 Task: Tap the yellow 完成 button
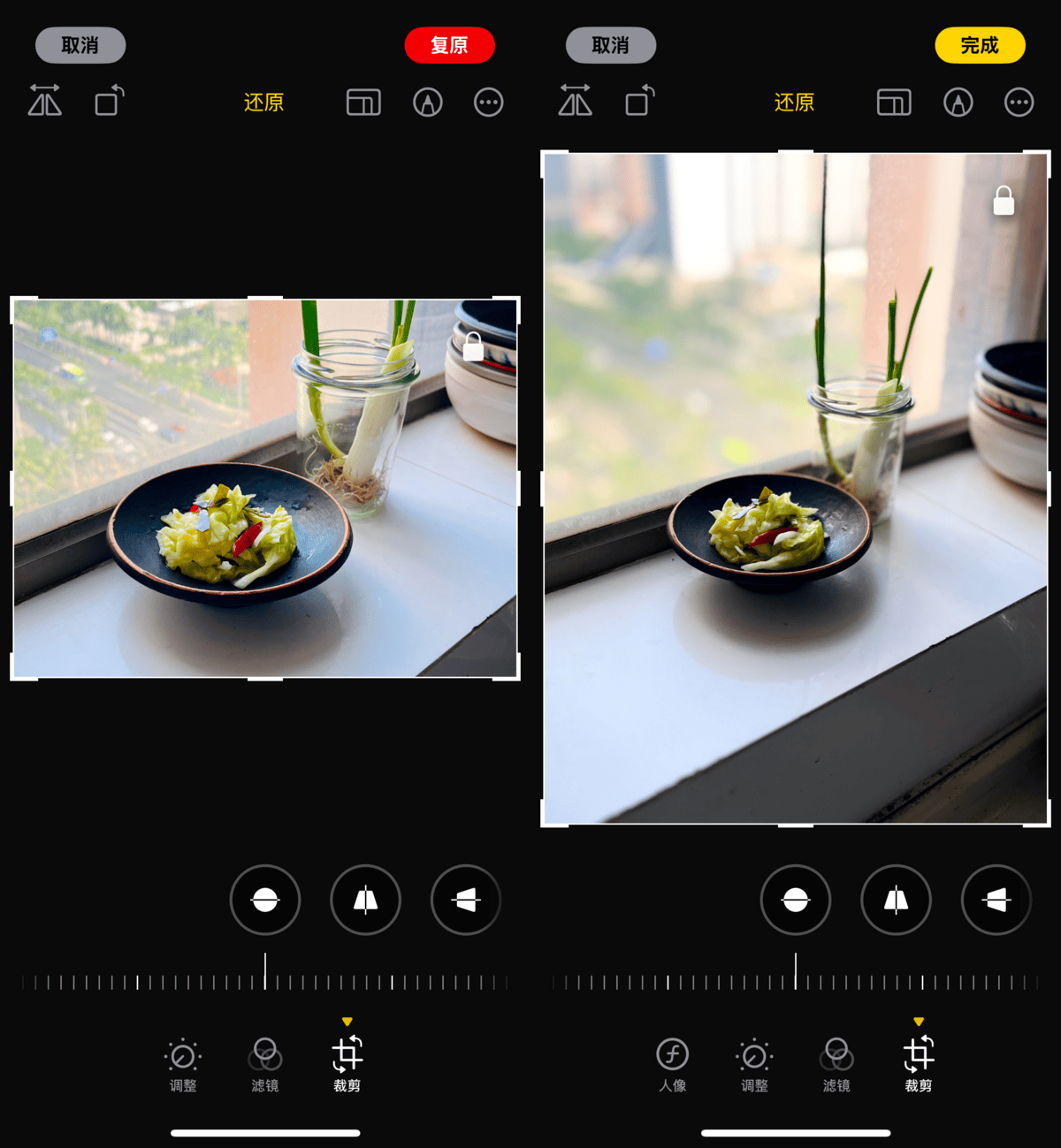click(x=980, y=45)
